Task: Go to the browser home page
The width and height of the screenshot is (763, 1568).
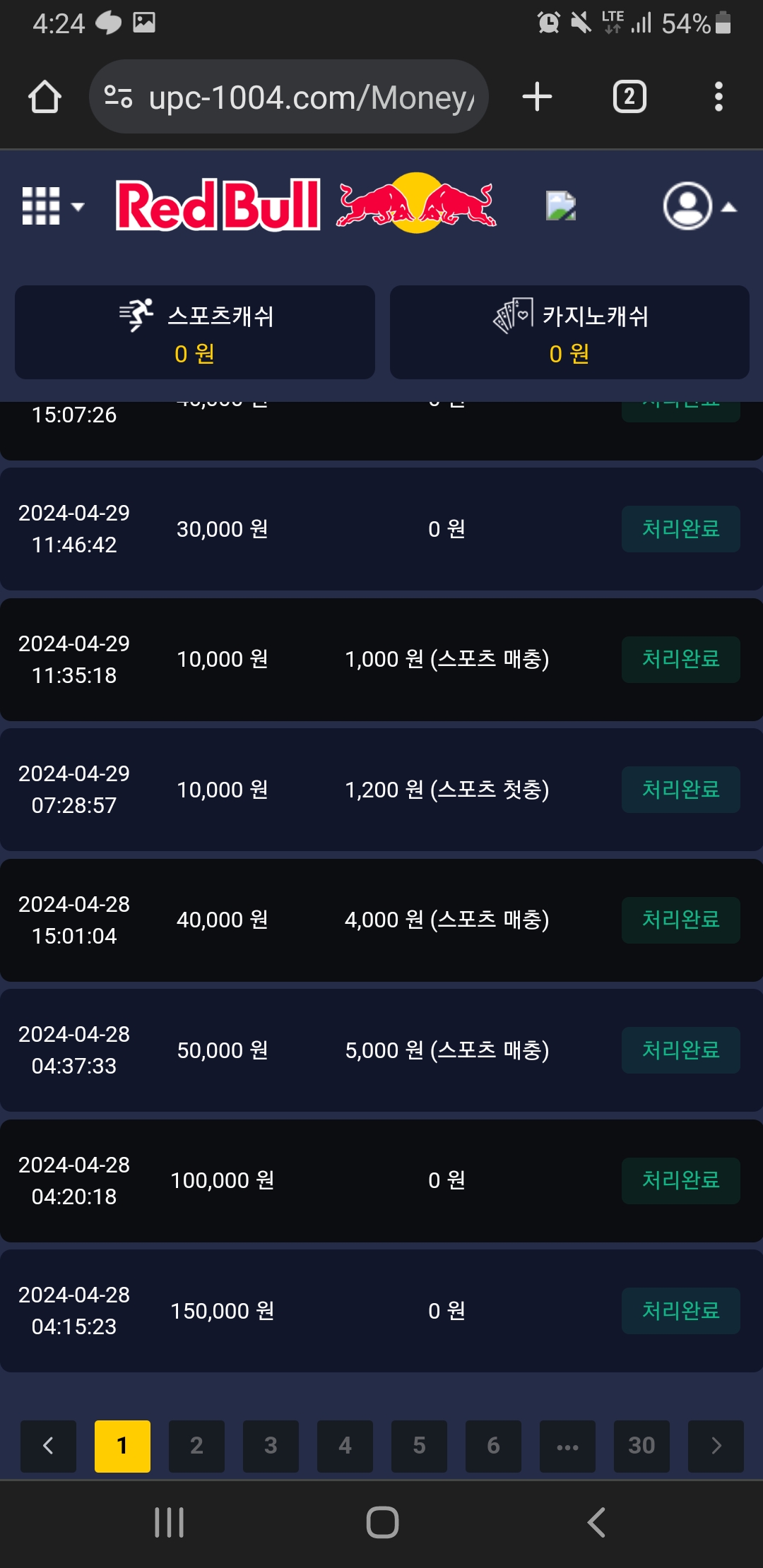Action: point(45,97)
